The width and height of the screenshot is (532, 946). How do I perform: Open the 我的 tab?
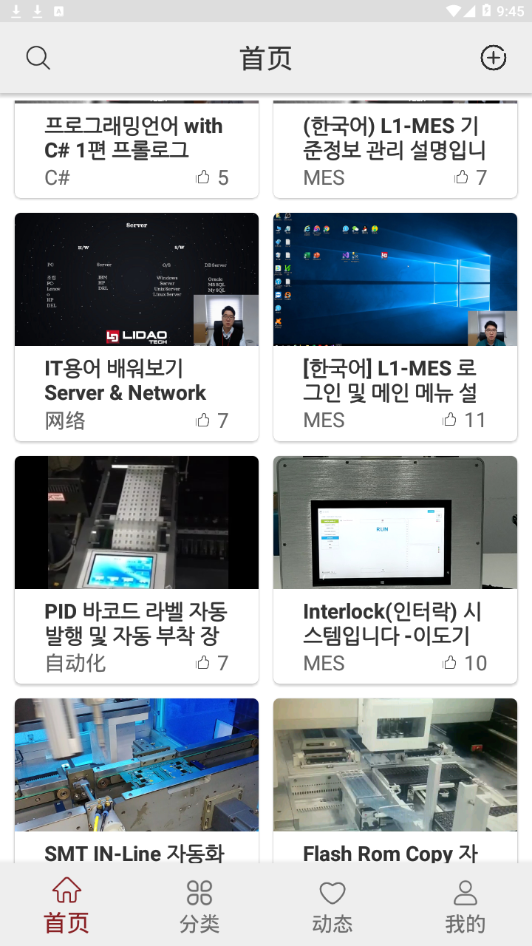(x=465, y=905)
